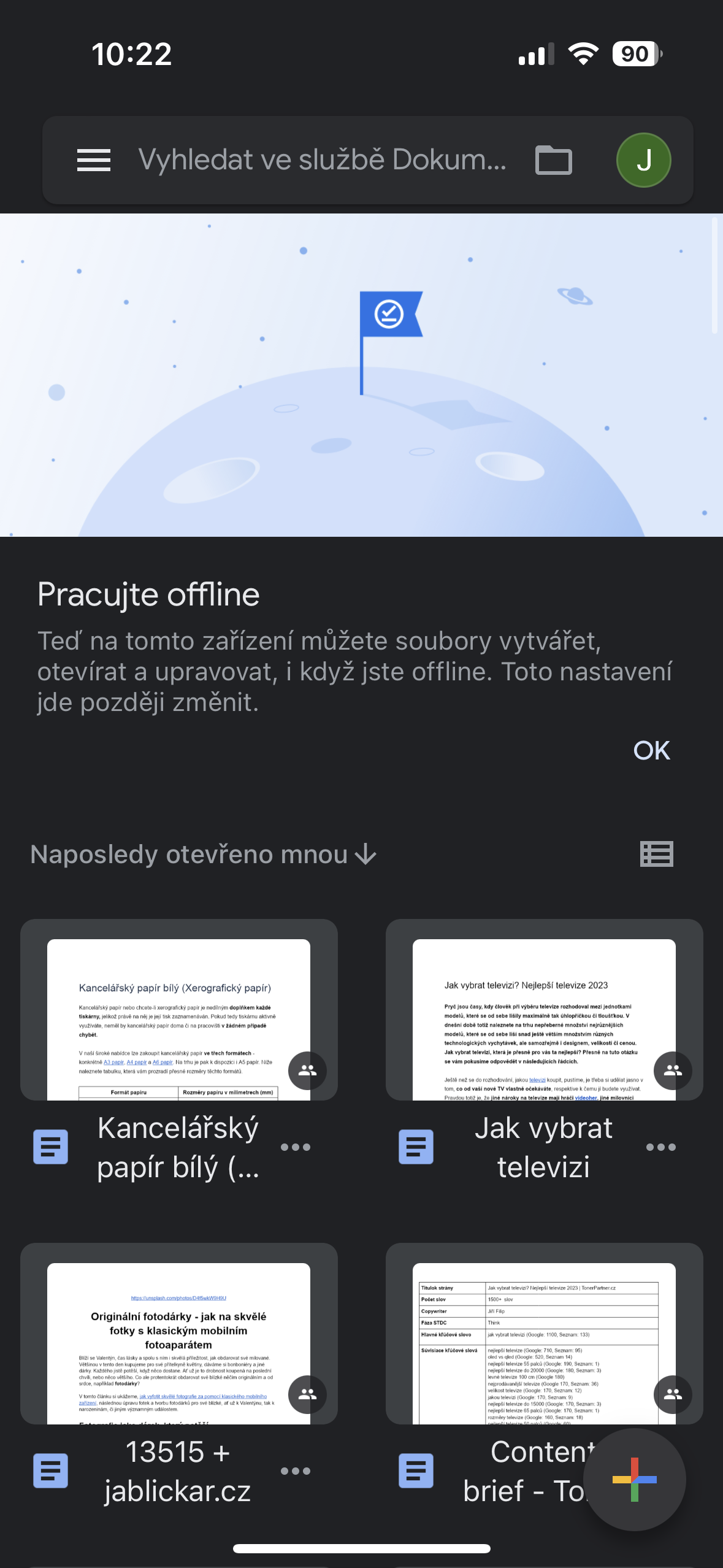This screenshot has width=723, height=1568.
Task: Dismiss offline notice with OK
Action: [651, 750]
